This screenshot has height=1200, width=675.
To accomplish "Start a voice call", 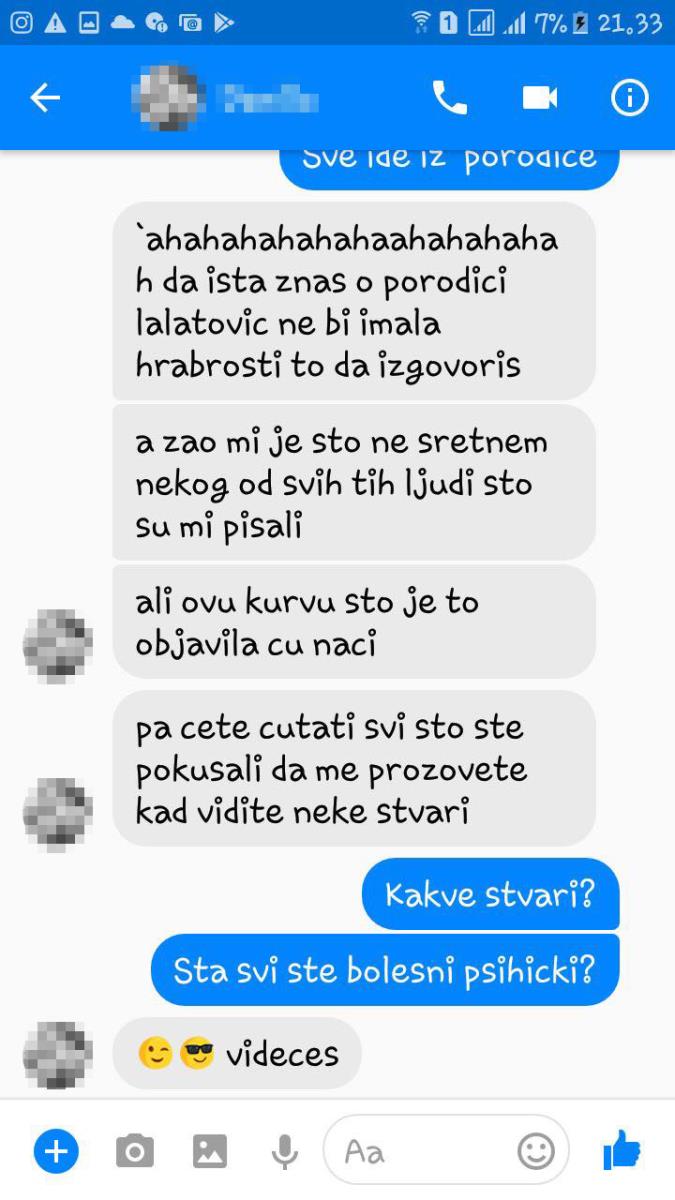I will tap(449, 98).
